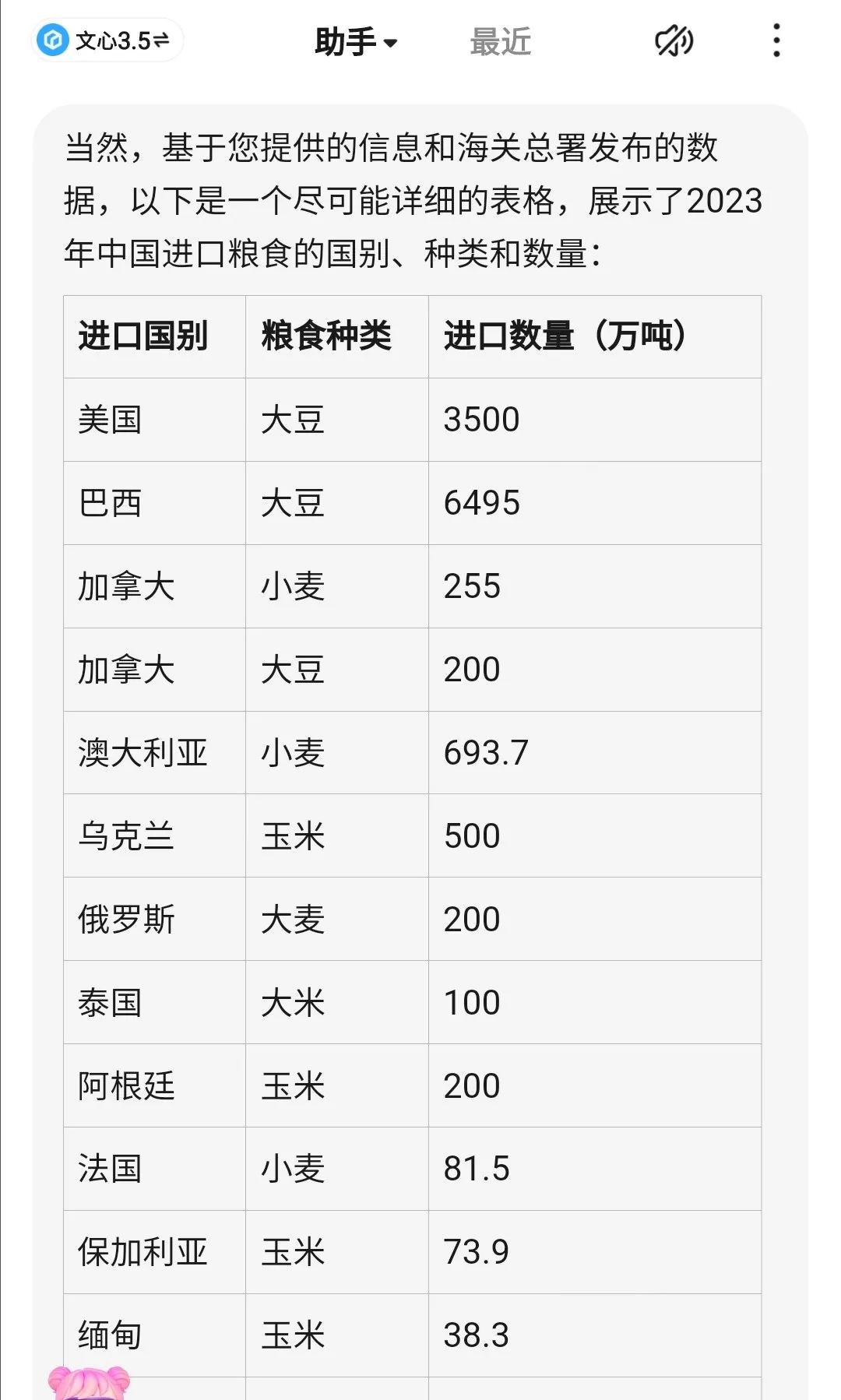Image resolution: width=841 pixels, height=1400 pixels.
Task: Toggle the voice playback mute icon
Action: (674, 40)
